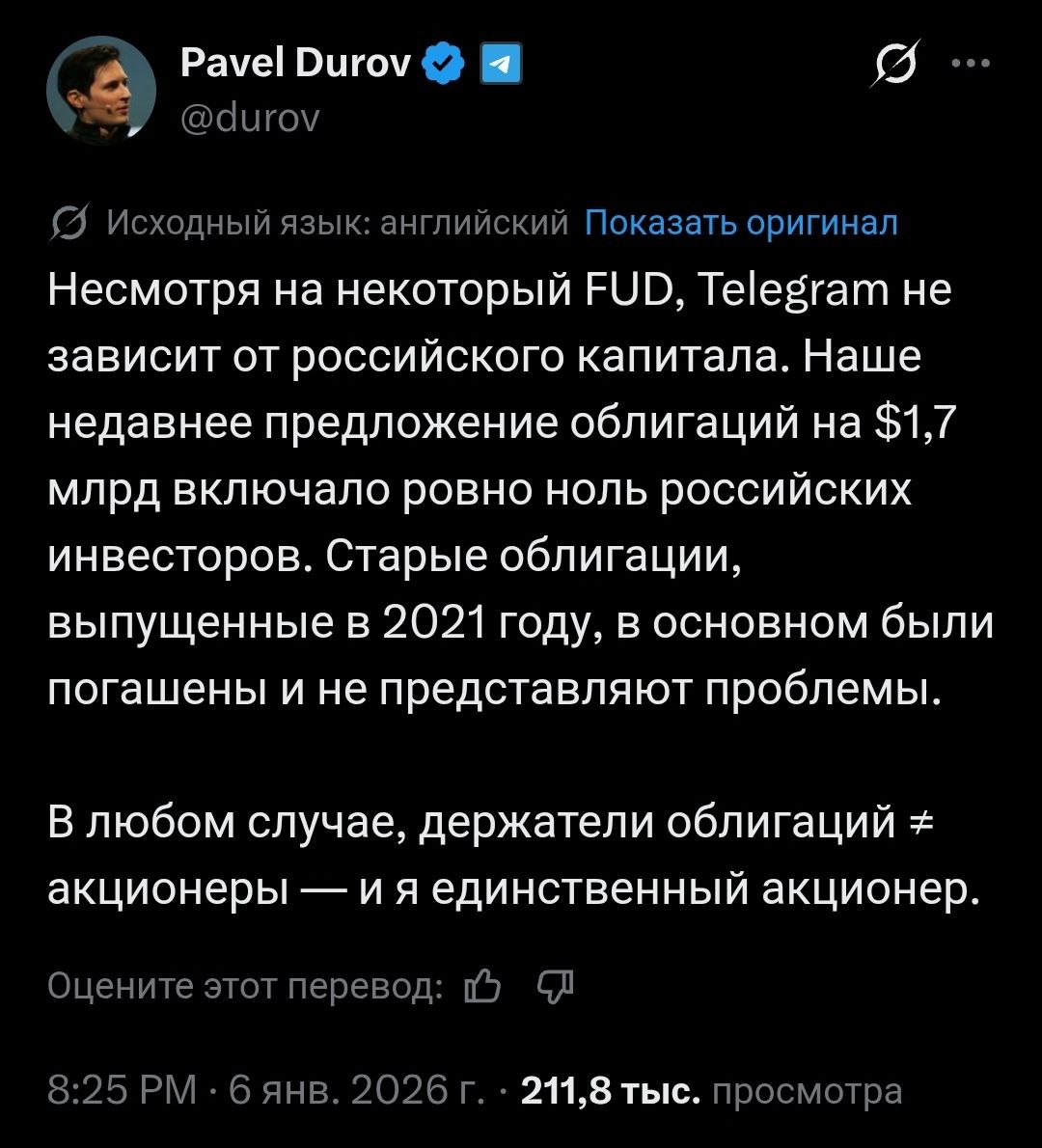Rate the translation with thumbs up
This screenshot has height=1148, width=1042.
click(483, 986)
